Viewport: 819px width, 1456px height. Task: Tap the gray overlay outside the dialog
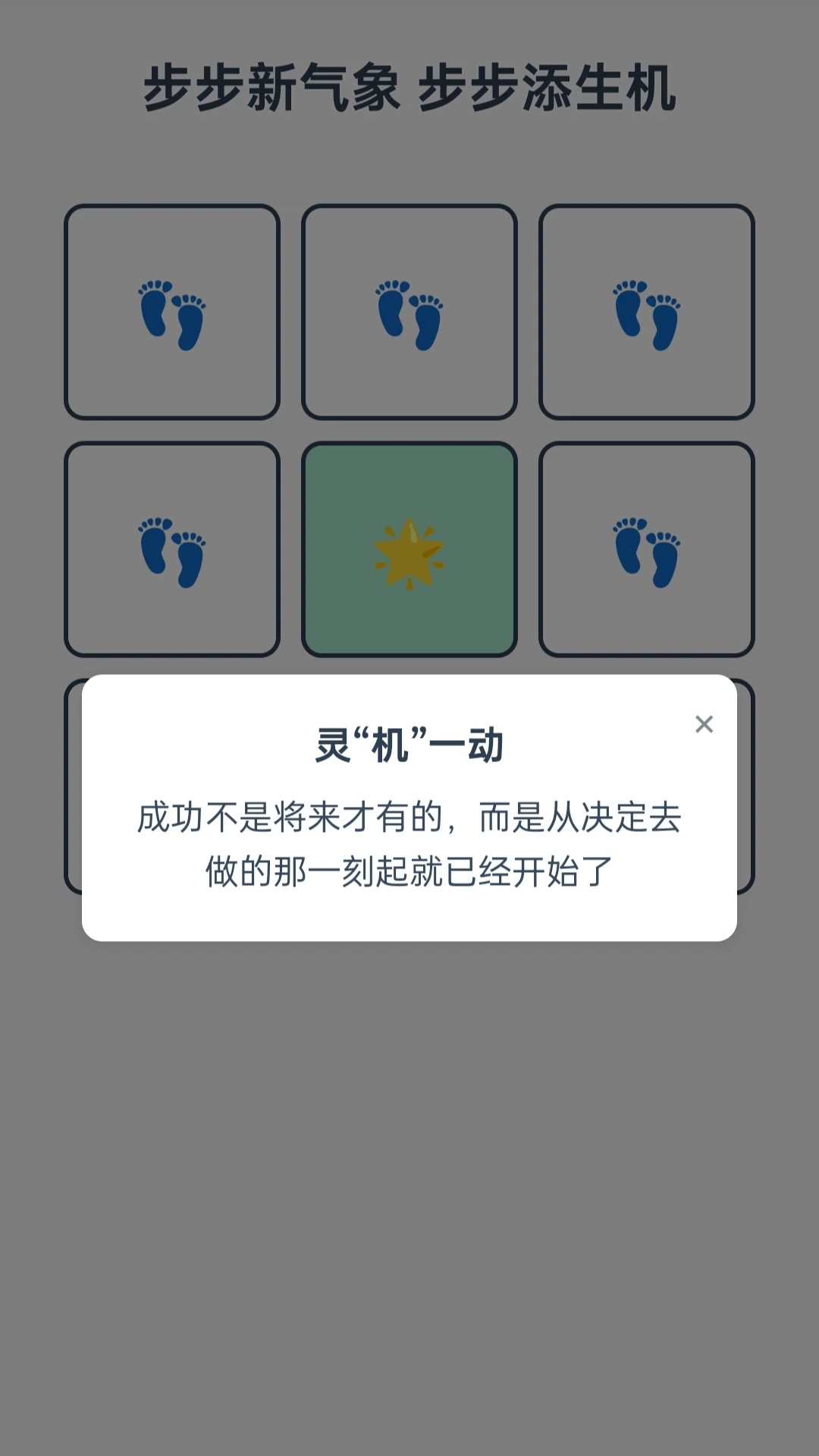[x=409, y=1137]
